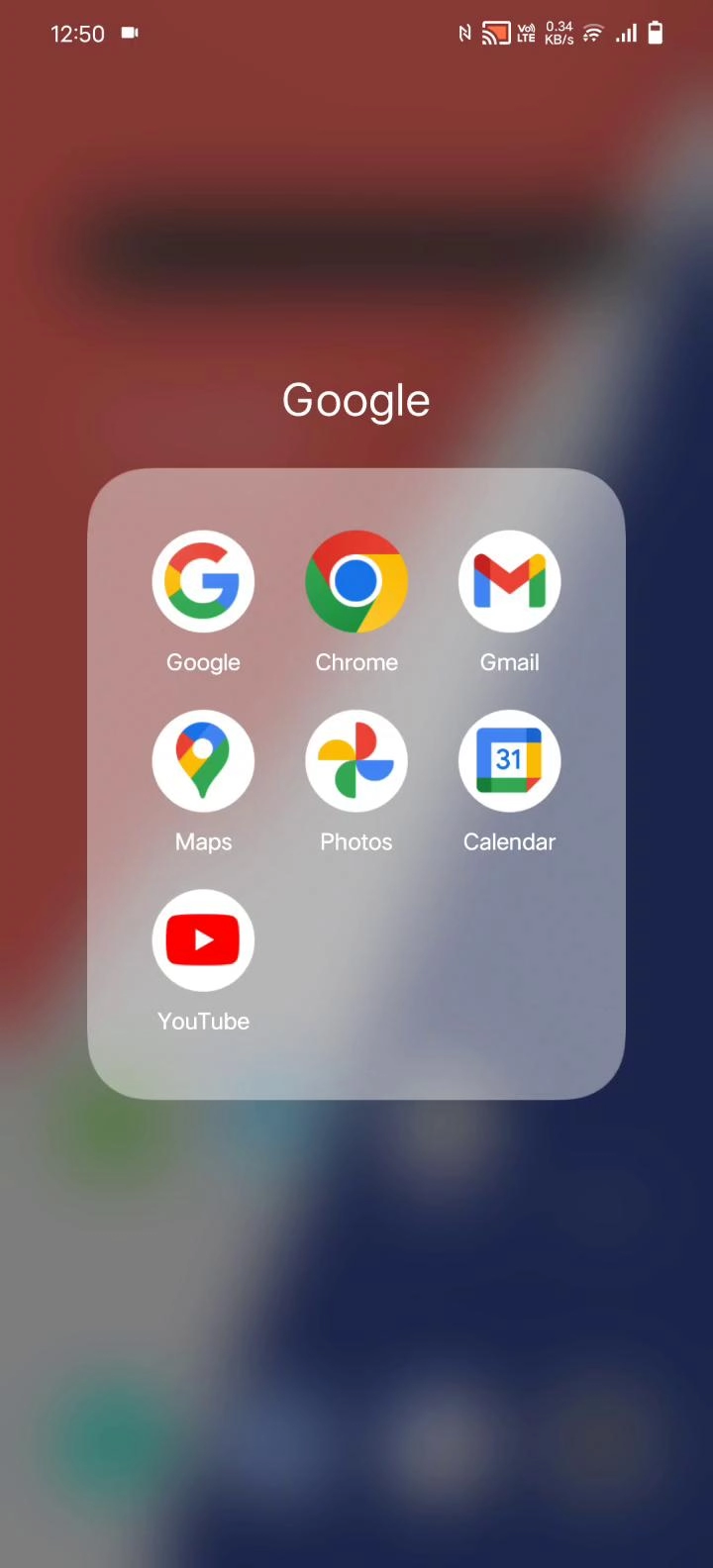Open Gmail from the folder

tap(509, 581)
